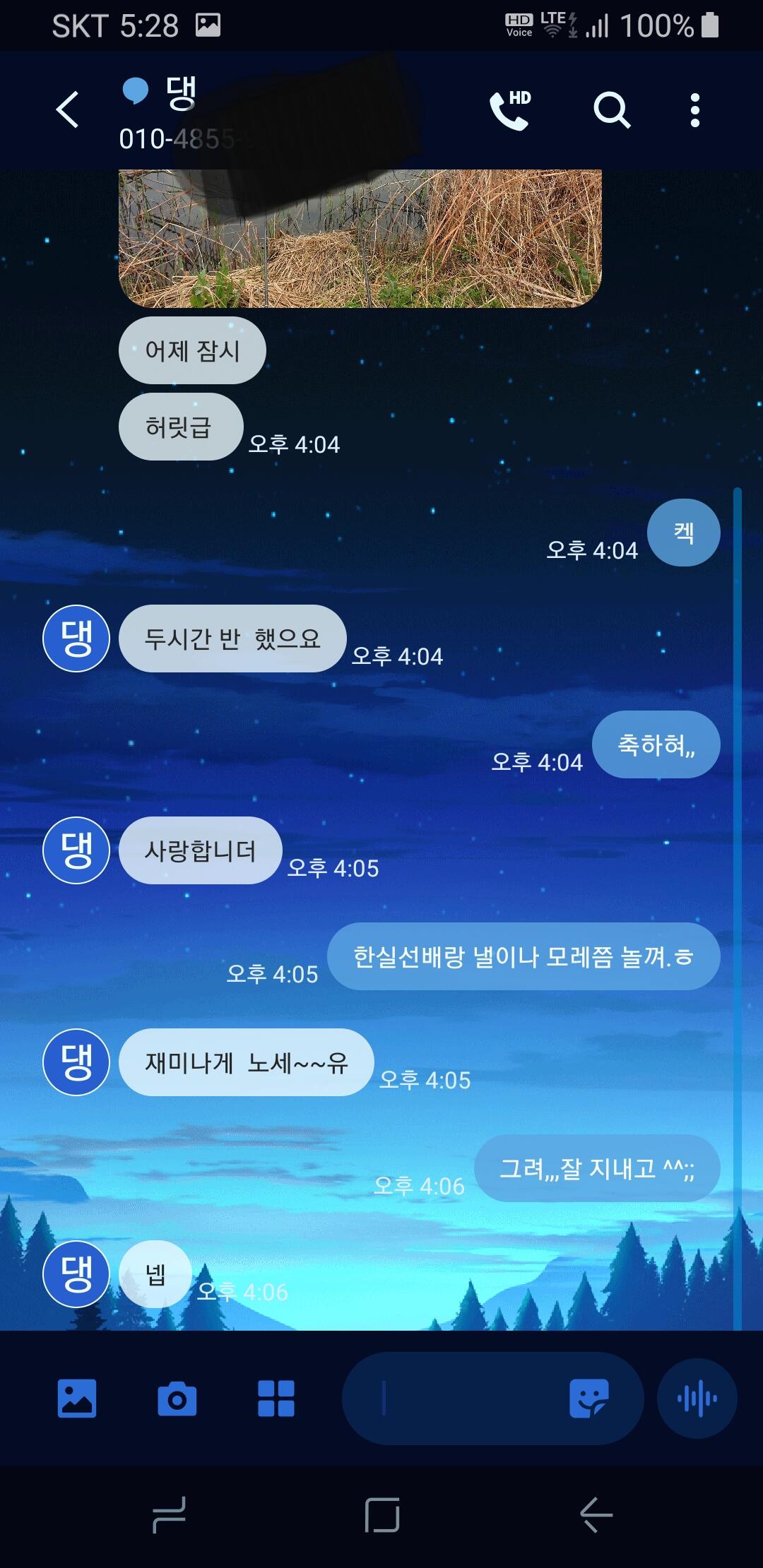
Task: Go back to the message list
Action: tap(68, 109)
